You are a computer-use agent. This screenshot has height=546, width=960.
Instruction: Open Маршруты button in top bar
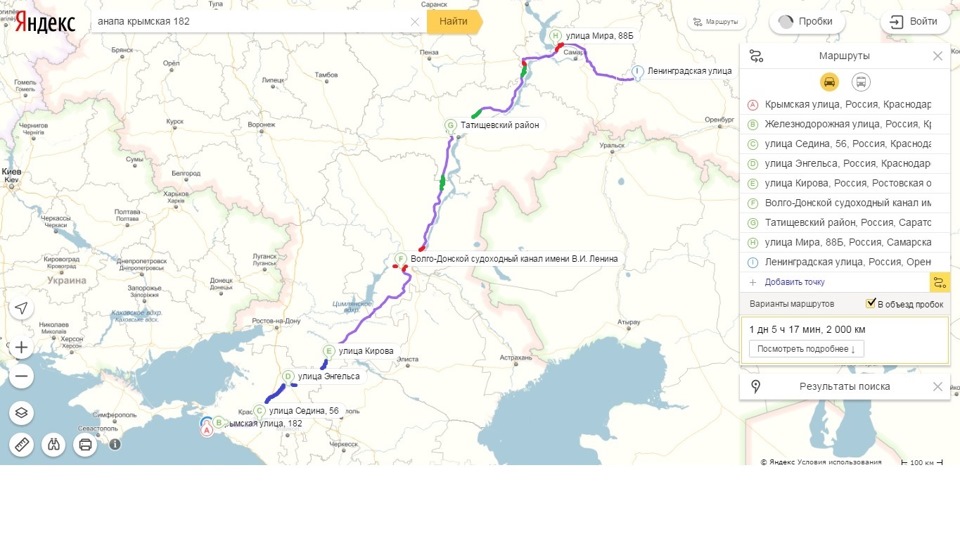[716, 21]
